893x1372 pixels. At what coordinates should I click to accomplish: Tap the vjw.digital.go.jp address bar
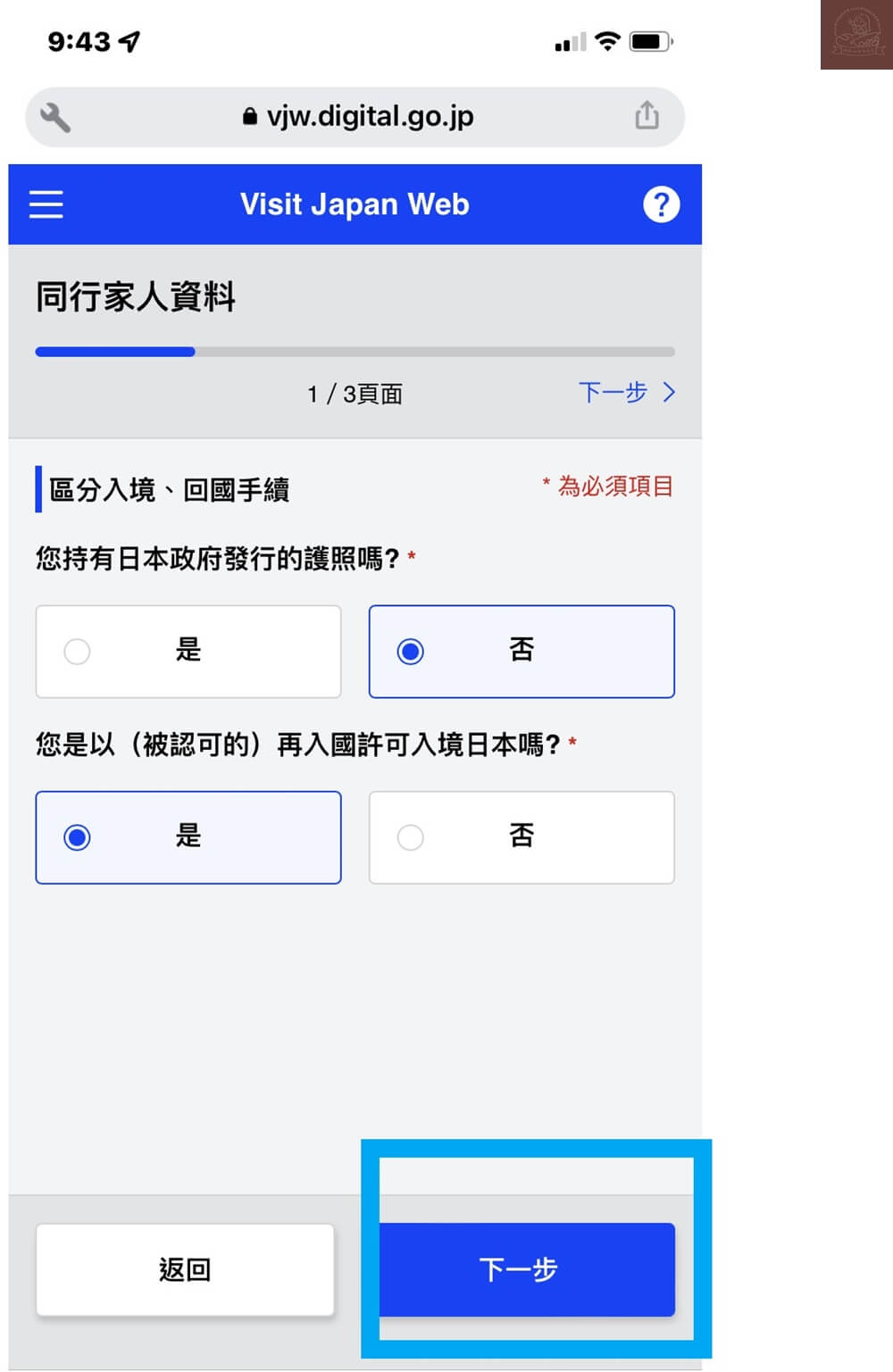(x=357, y=117)
